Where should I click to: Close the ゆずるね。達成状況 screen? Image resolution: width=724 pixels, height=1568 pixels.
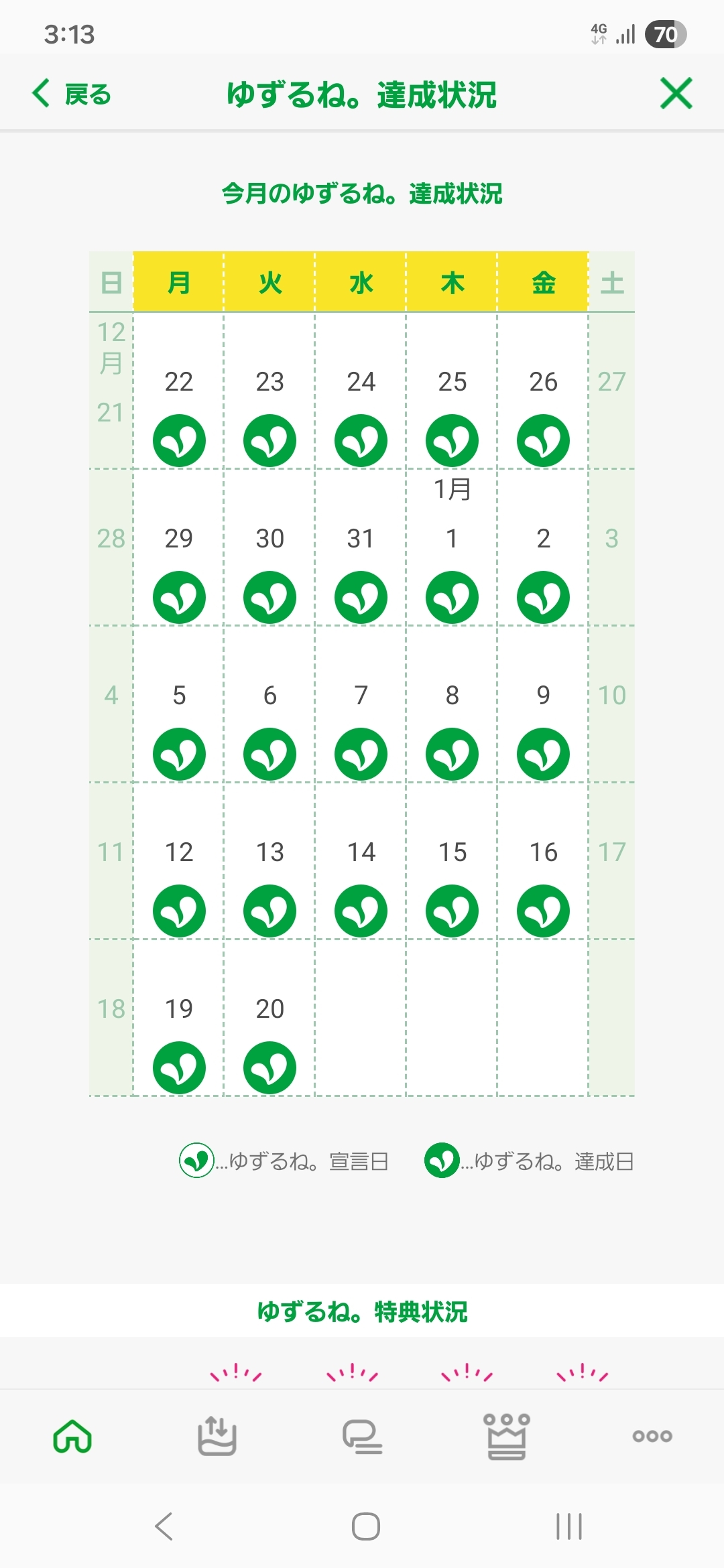676,93
